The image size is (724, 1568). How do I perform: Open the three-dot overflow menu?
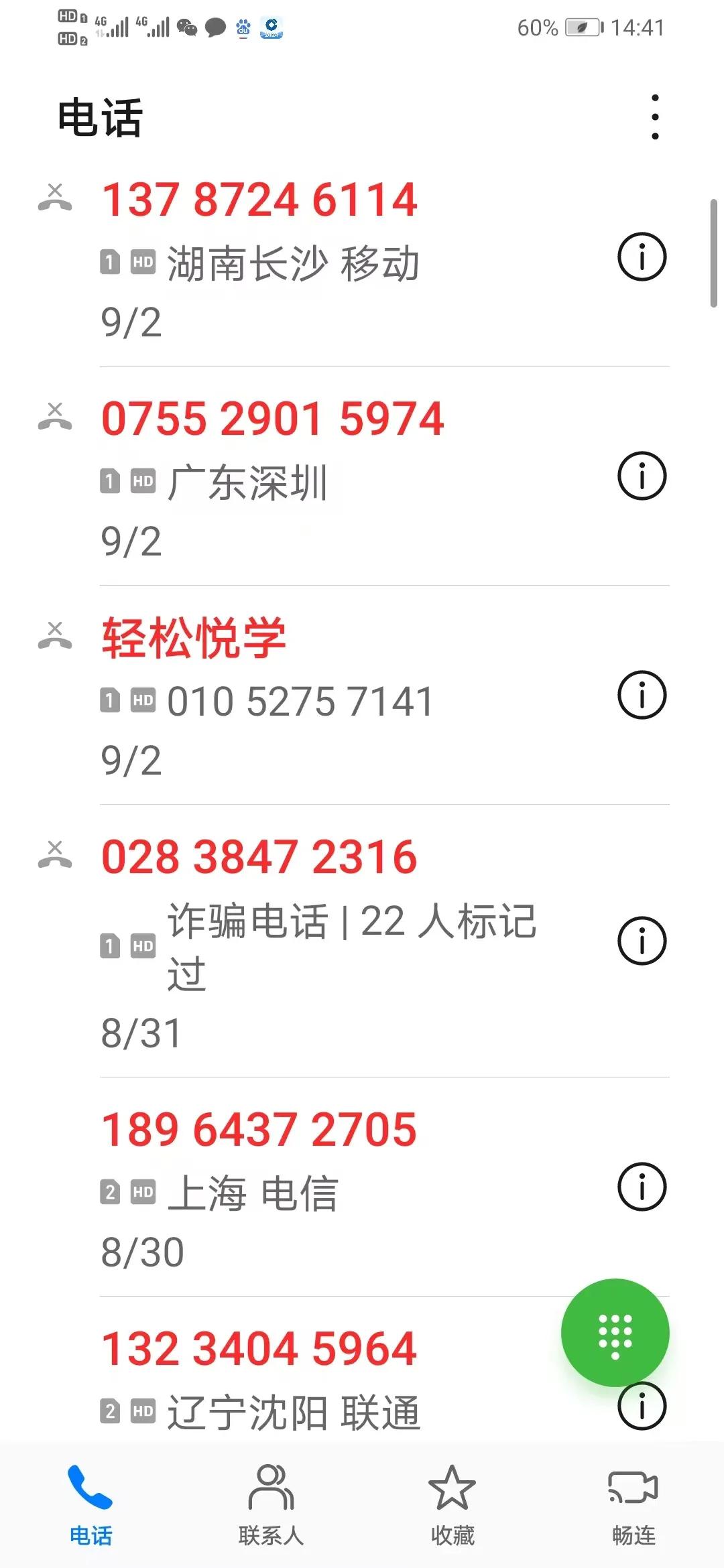[655, 117]
